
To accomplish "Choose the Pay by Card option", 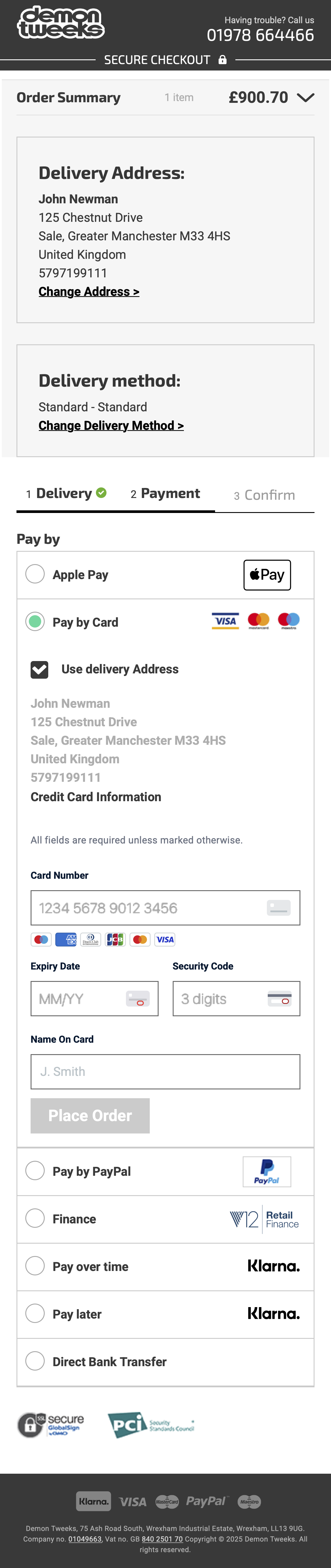I will point(35,621).
